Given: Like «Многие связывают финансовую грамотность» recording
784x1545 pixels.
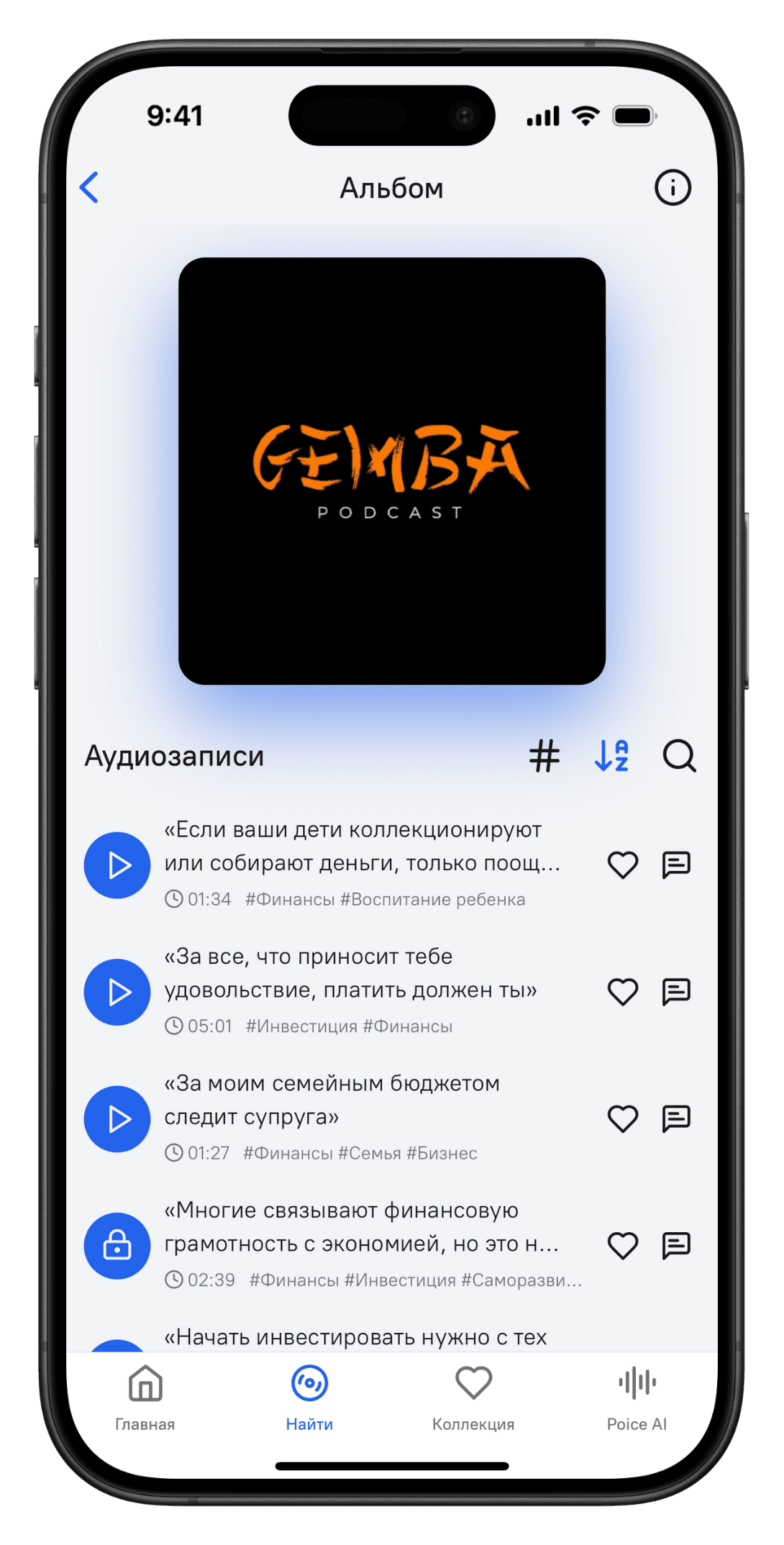Looking at the screenshot, I should point(623,1246).
